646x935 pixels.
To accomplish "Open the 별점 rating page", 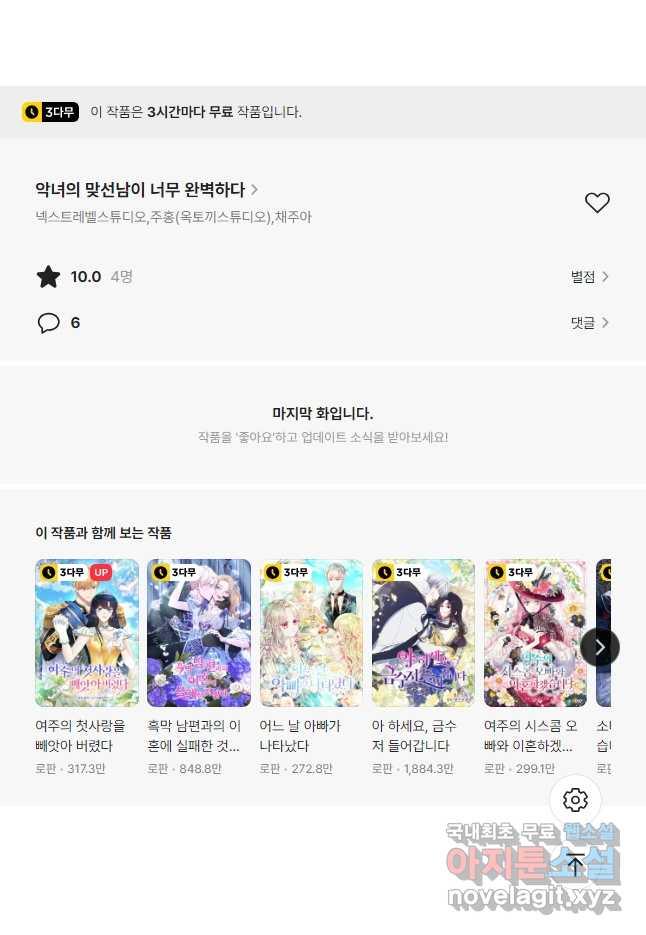I will coord(589,277).
